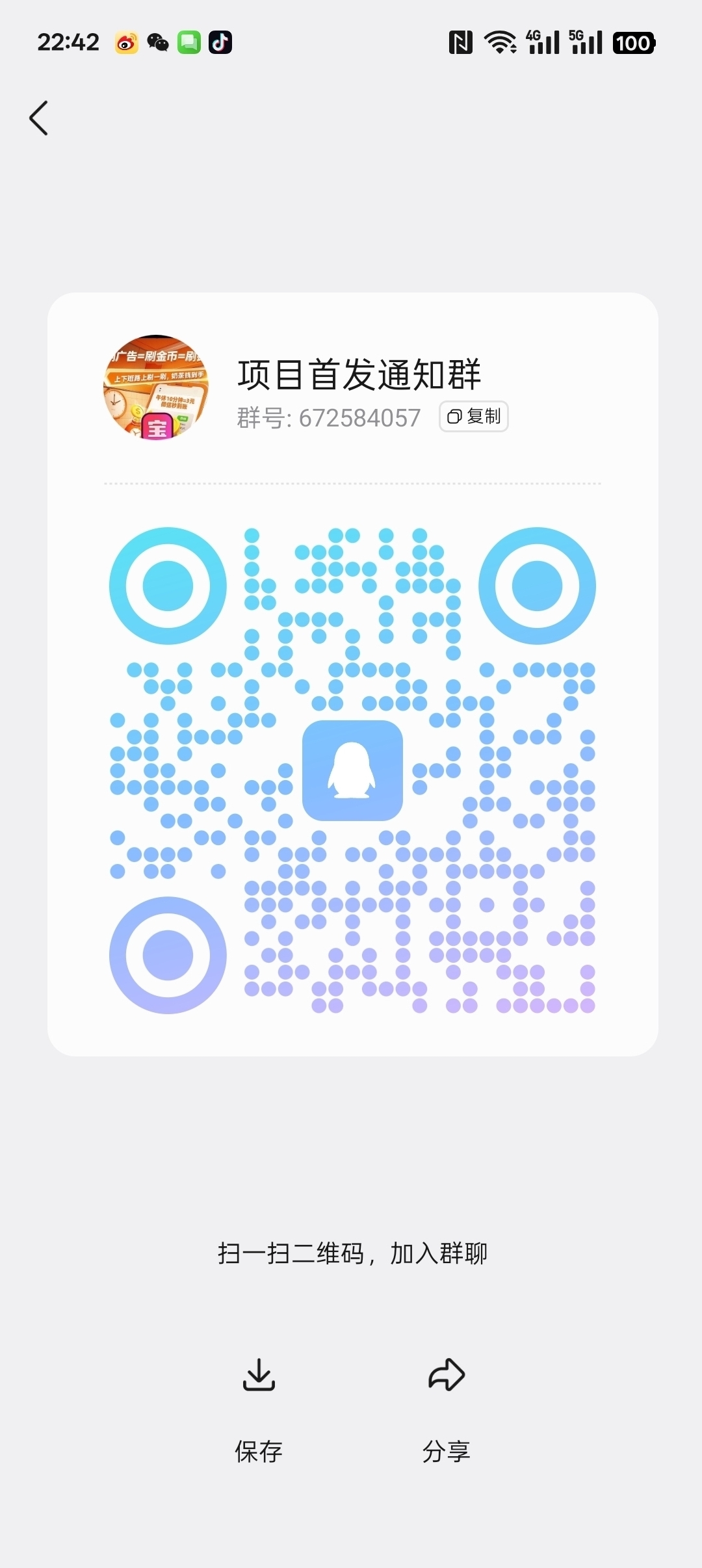702x1568 pixels.
Task: Tap the 复制 button to copy group number
Action: [473, 417]
